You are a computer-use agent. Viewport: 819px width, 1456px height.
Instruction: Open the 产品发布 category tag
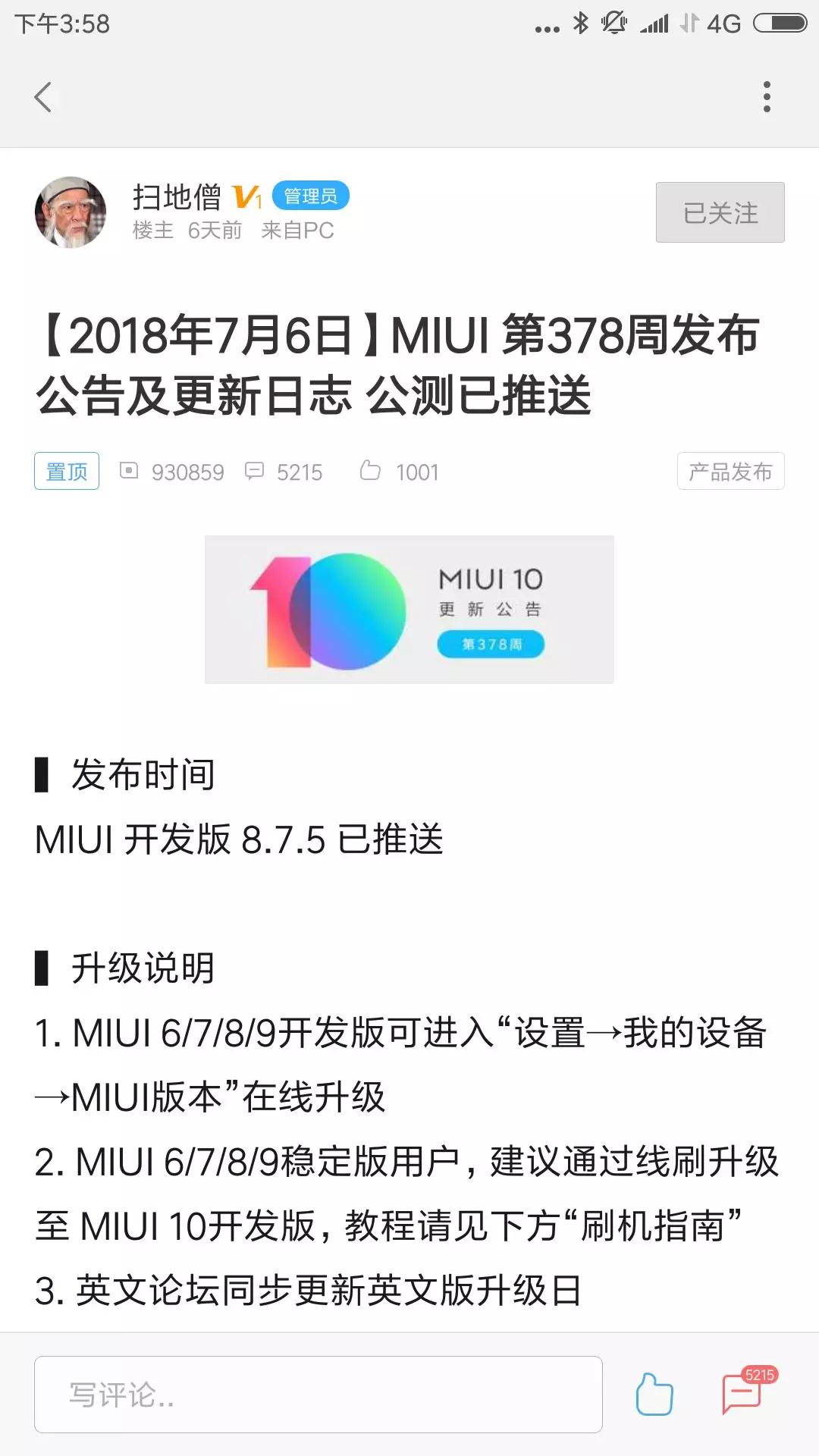(x=730, y=472)
